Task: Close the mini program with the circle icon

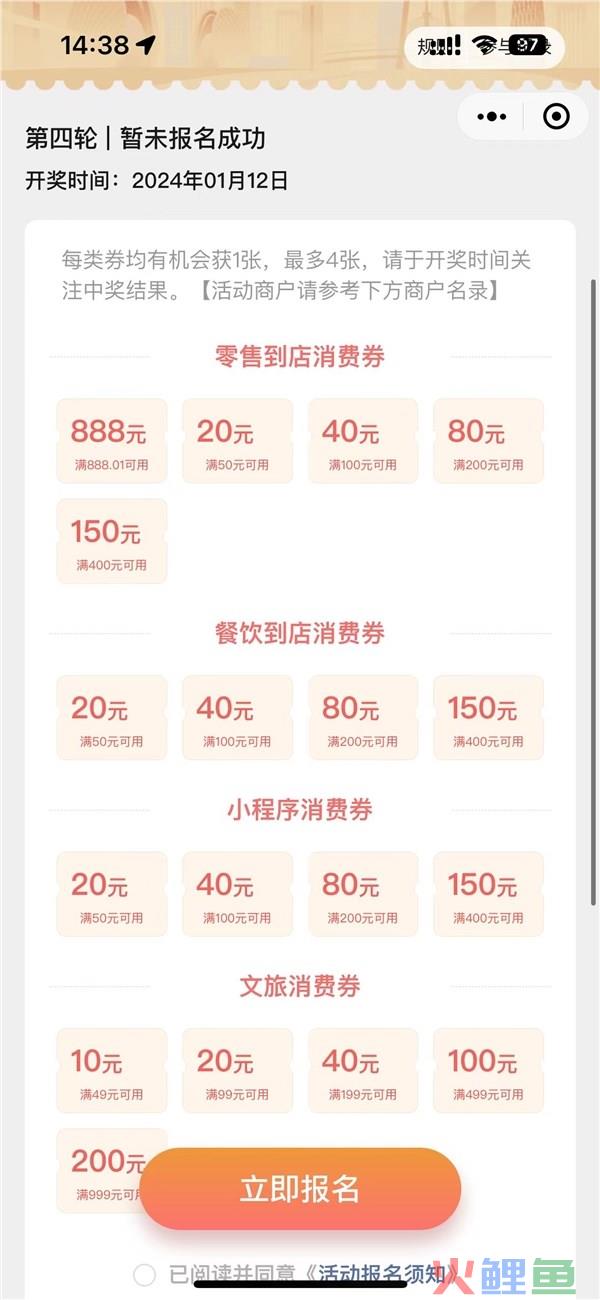Action: click(x=556, y=117)
